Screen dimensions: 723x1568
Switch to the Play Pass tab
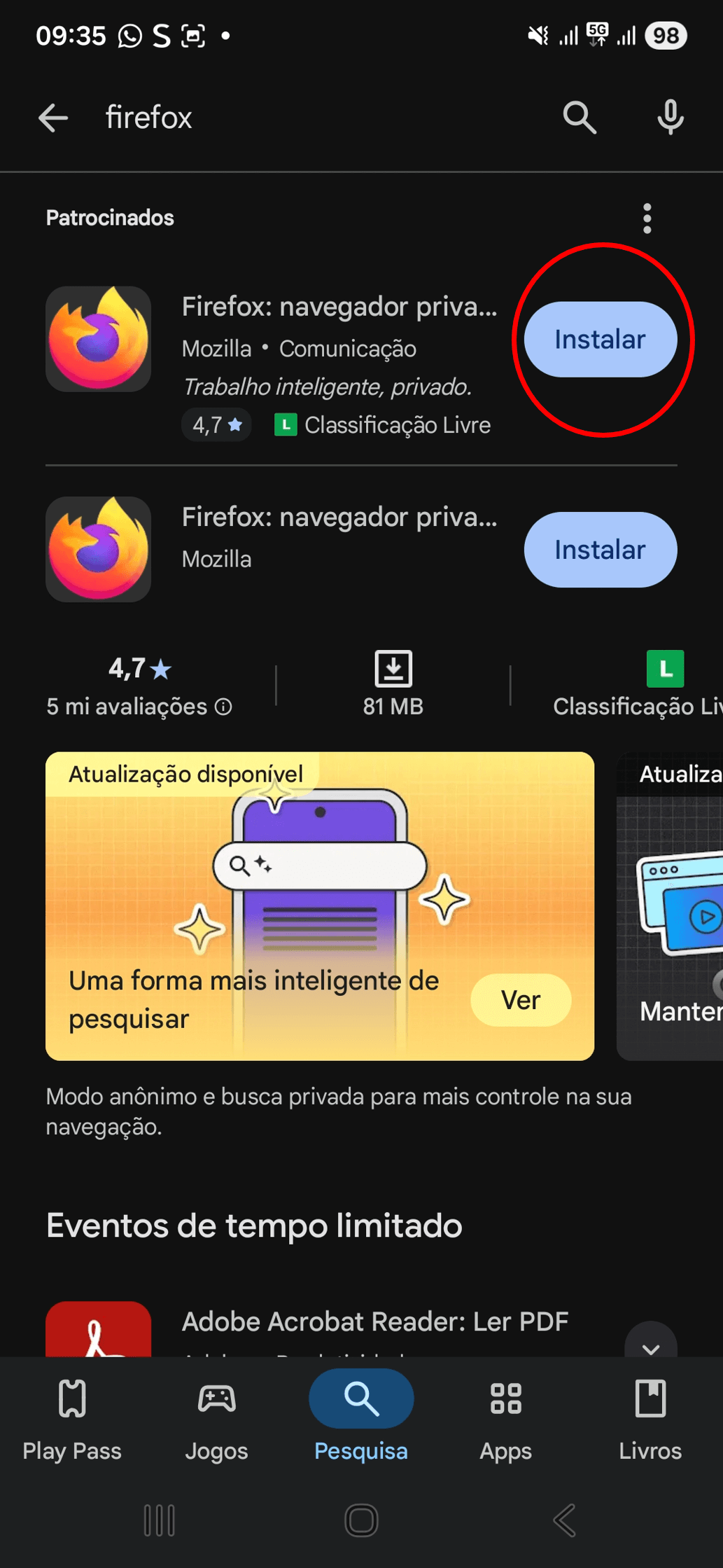pyautogui.click(x=72, y=1417)
